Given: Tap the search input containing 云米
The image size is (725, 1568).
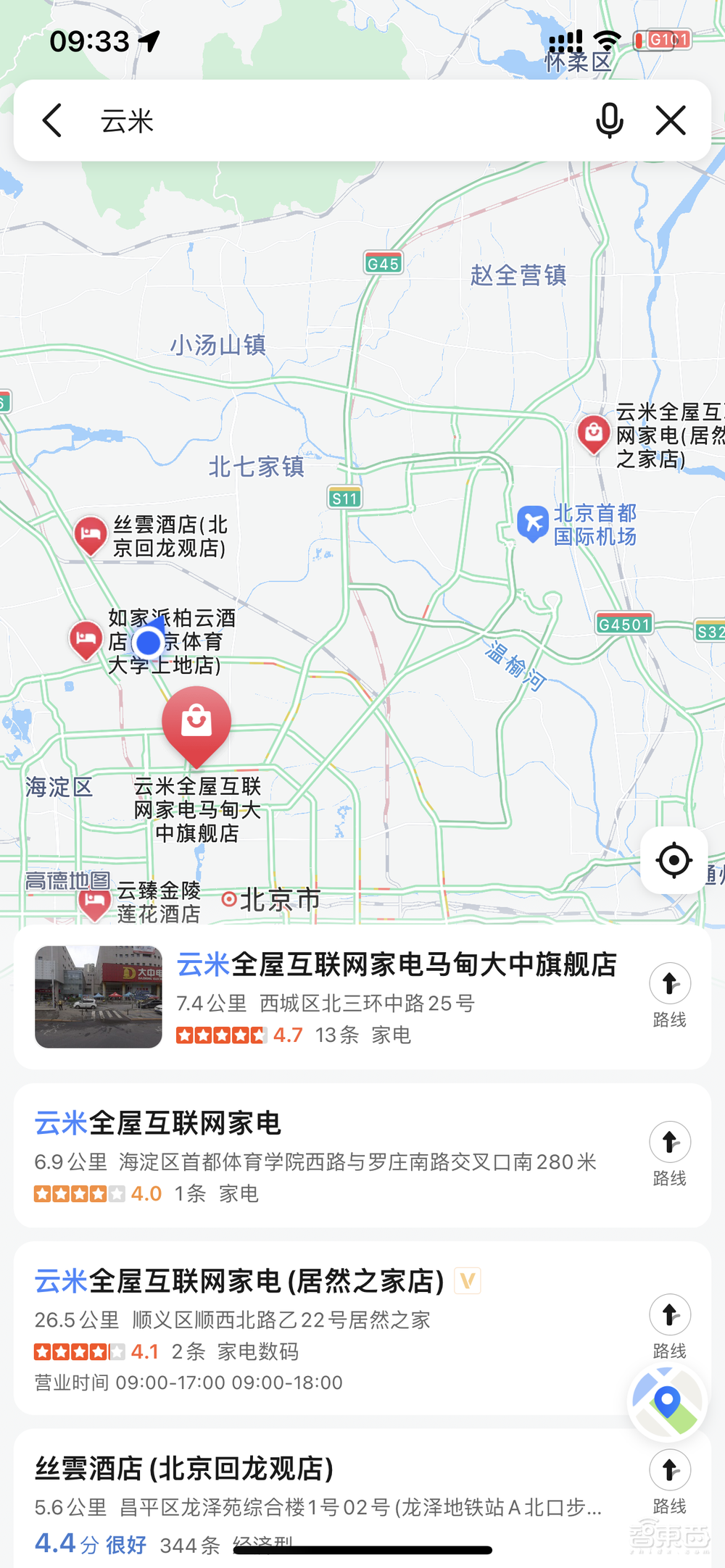Looking at the screenshot, I should [x=290, y=120].
